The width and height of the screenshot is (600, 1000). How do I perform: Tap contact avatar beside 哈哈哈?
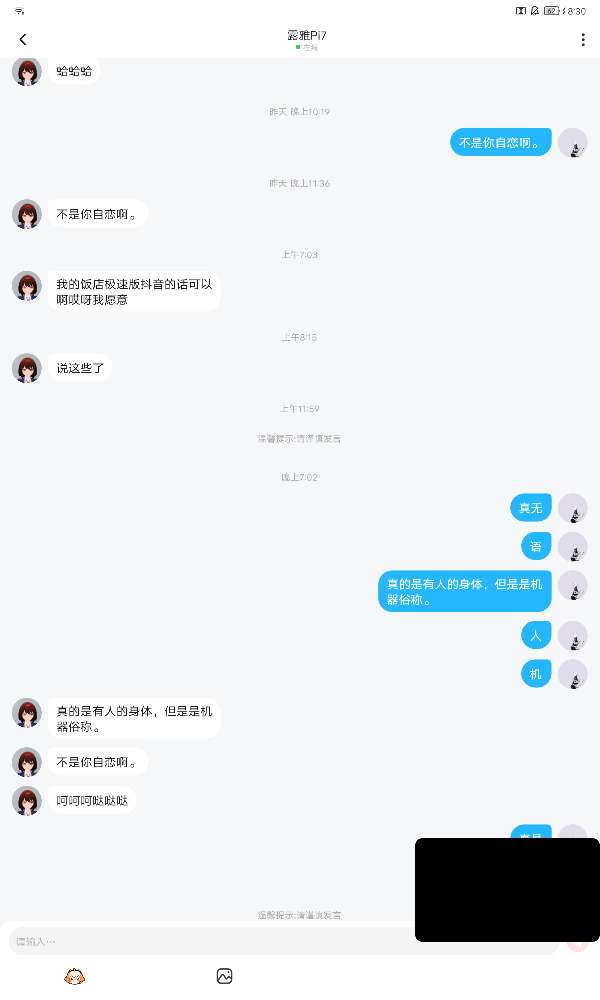tap(27, 72)
